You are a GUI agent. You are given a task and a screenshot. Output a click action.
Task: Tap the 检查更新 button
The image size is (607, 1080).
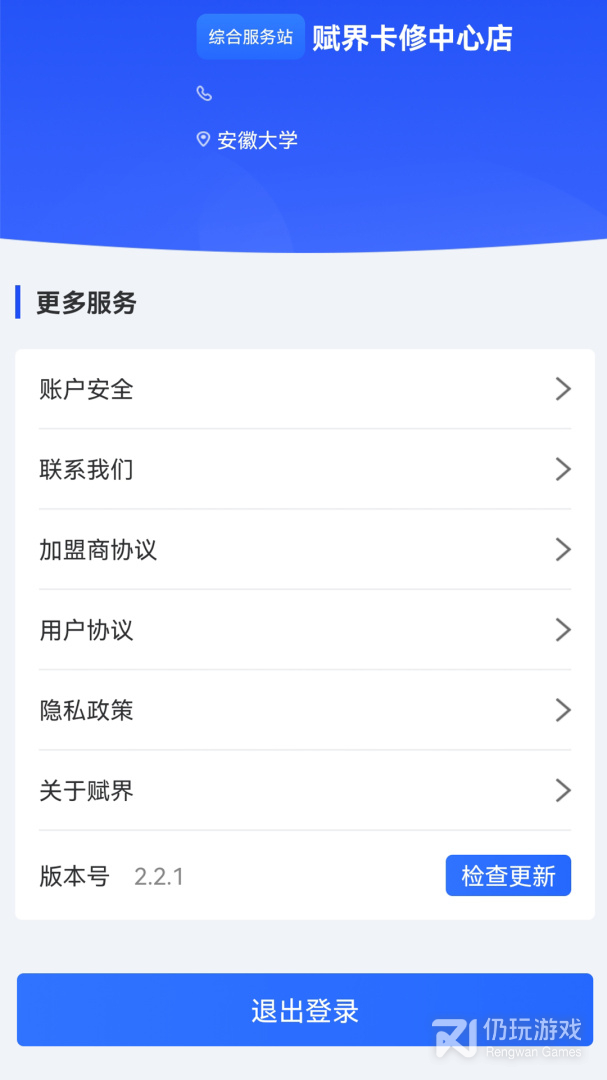[x=508, y=876]
